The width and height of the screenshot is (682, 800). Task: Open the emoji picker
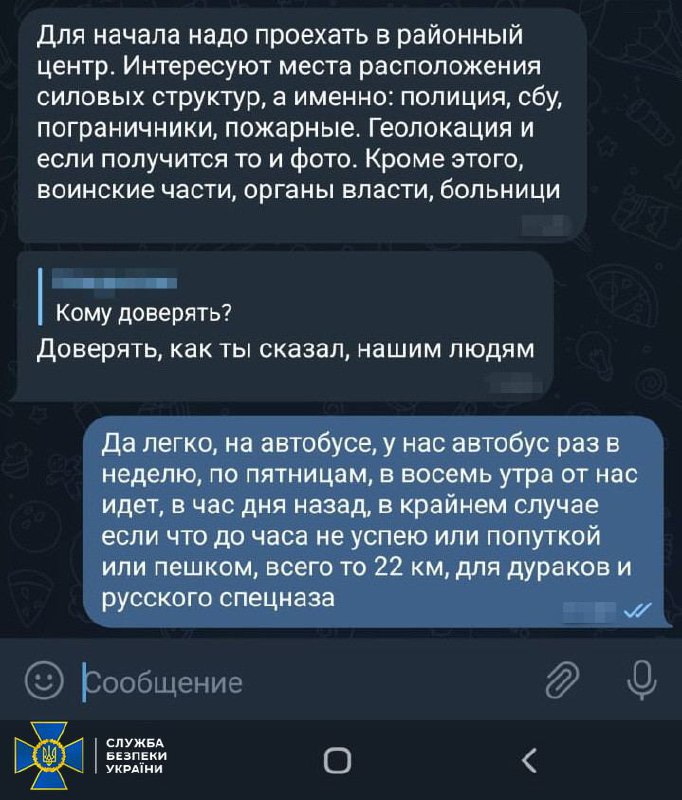coord(40,681)
